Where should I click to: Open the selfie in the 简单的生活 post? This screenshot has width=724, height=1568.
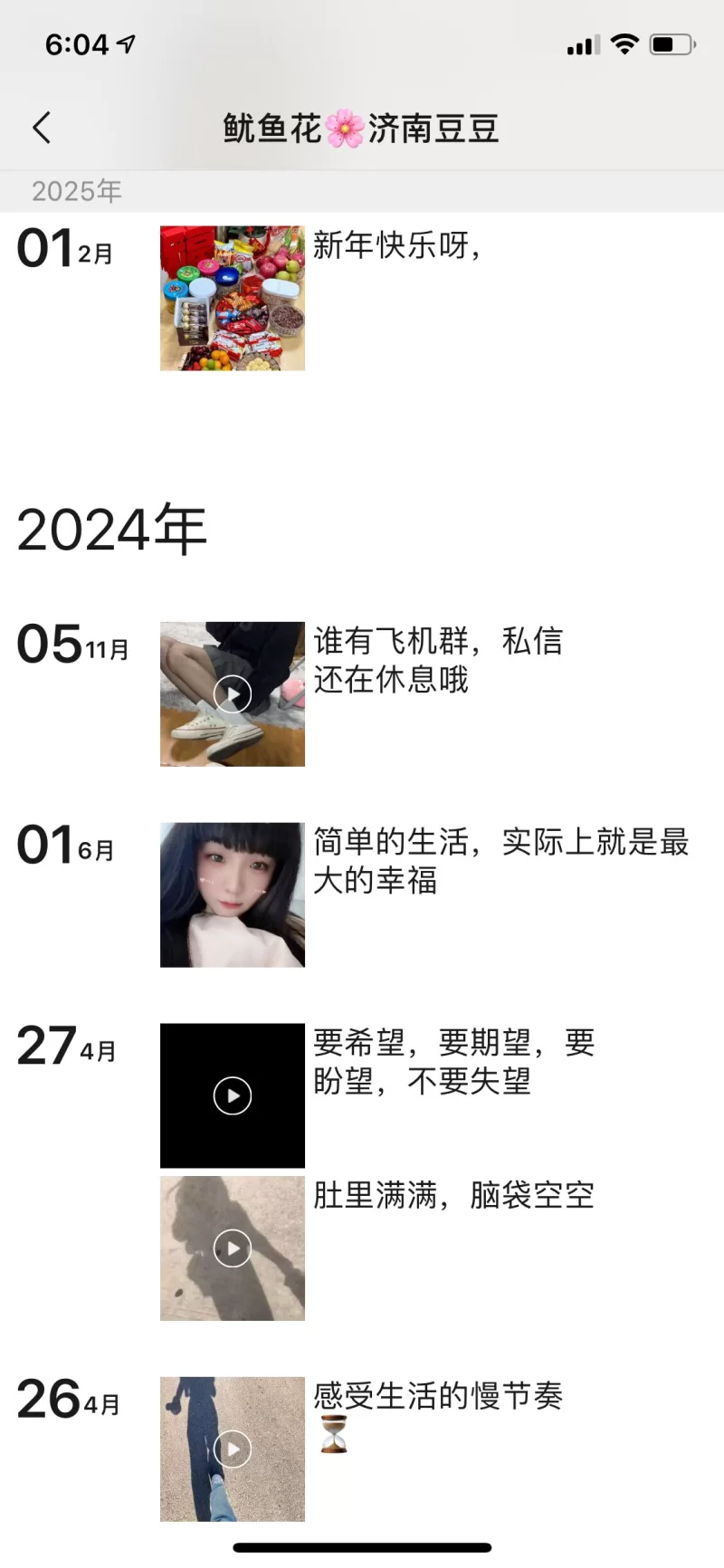point(233,894)
